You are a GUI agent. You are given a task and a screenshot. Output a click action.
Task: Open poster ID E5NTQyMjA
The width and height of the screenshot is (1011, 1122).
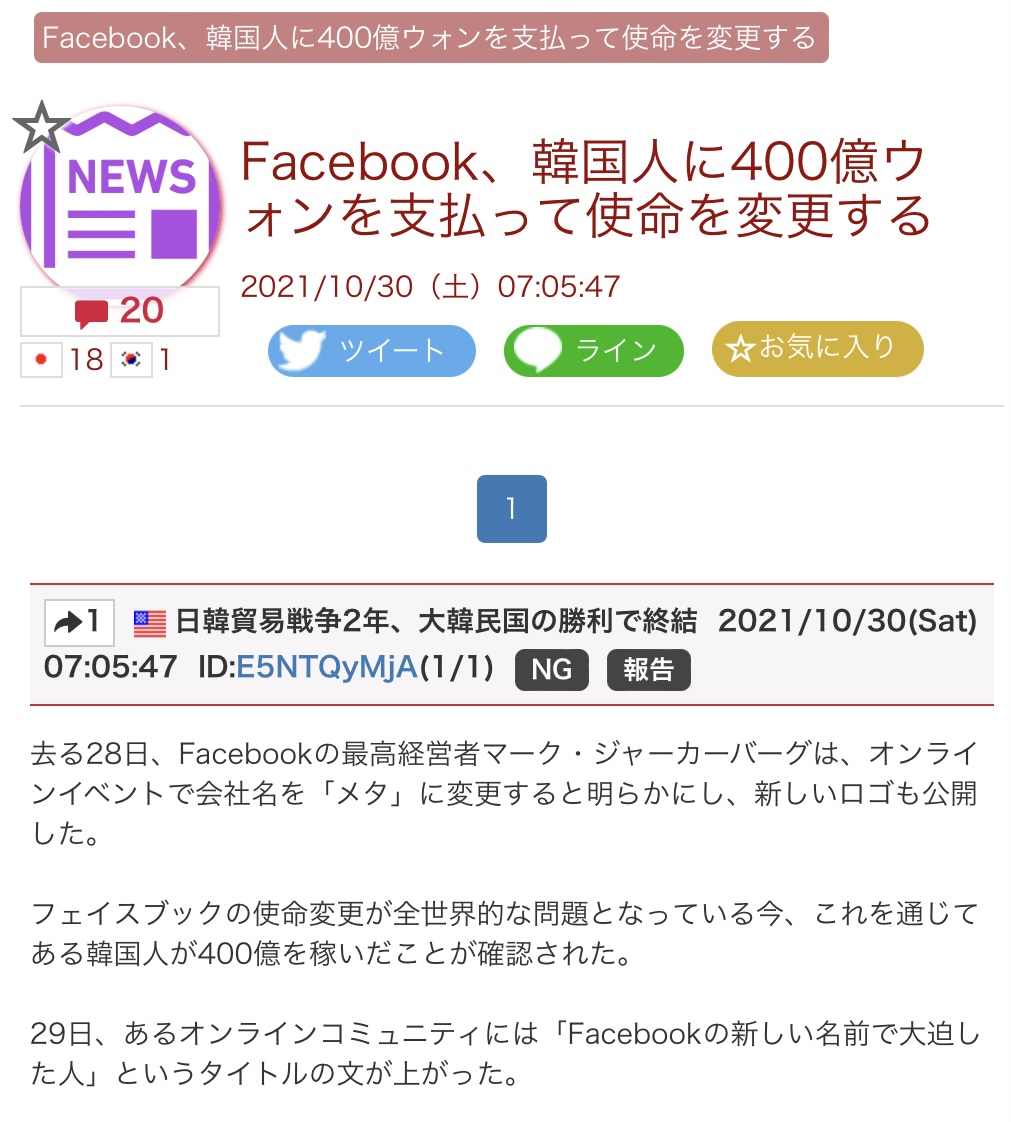[x=325, y=667]
